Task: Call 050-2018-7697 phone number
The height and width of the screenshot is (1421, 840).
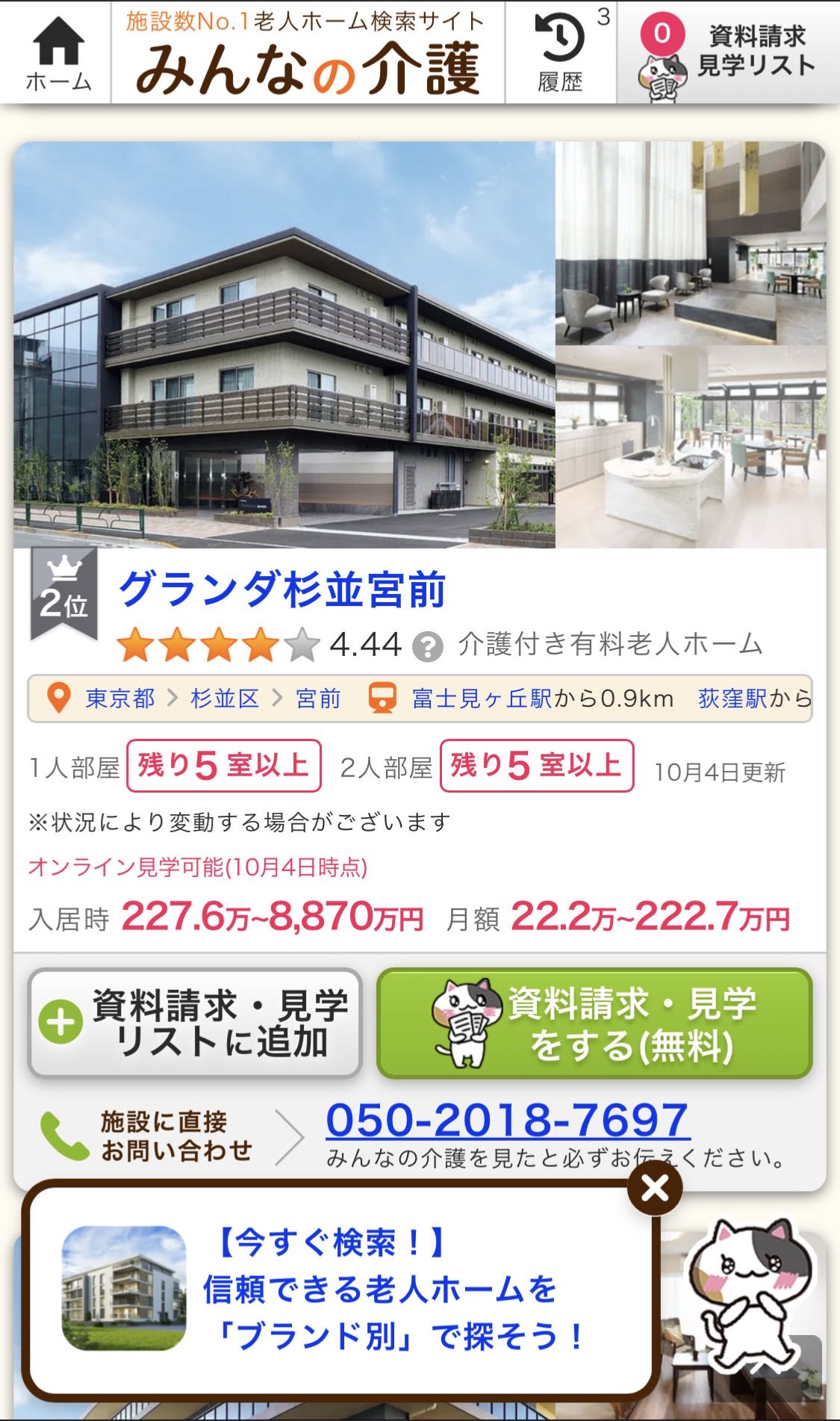Action: [x=507, y=1120]
